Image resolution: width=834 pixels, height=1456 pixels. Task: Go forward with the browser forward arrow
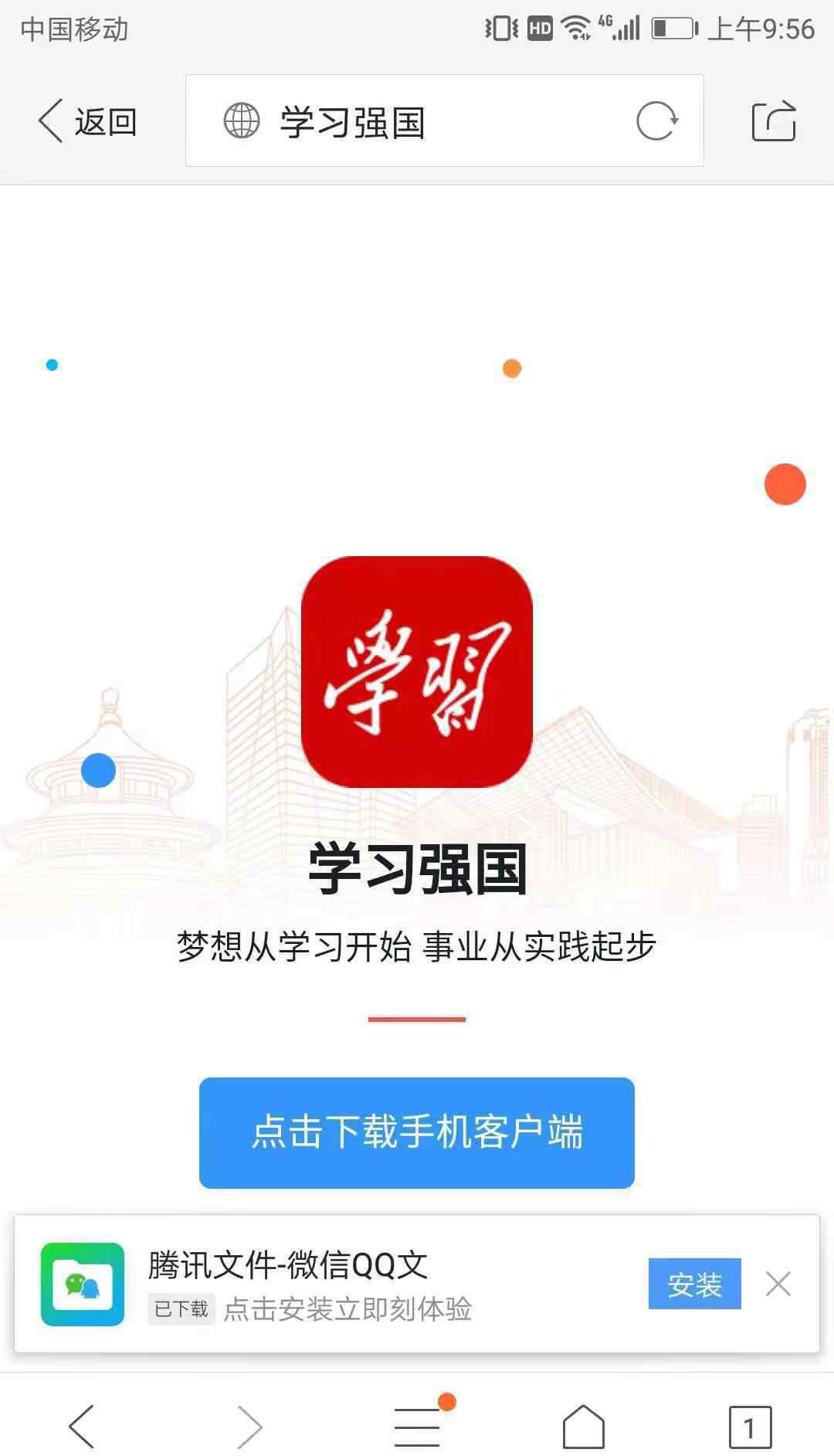tap(249, 1426)
